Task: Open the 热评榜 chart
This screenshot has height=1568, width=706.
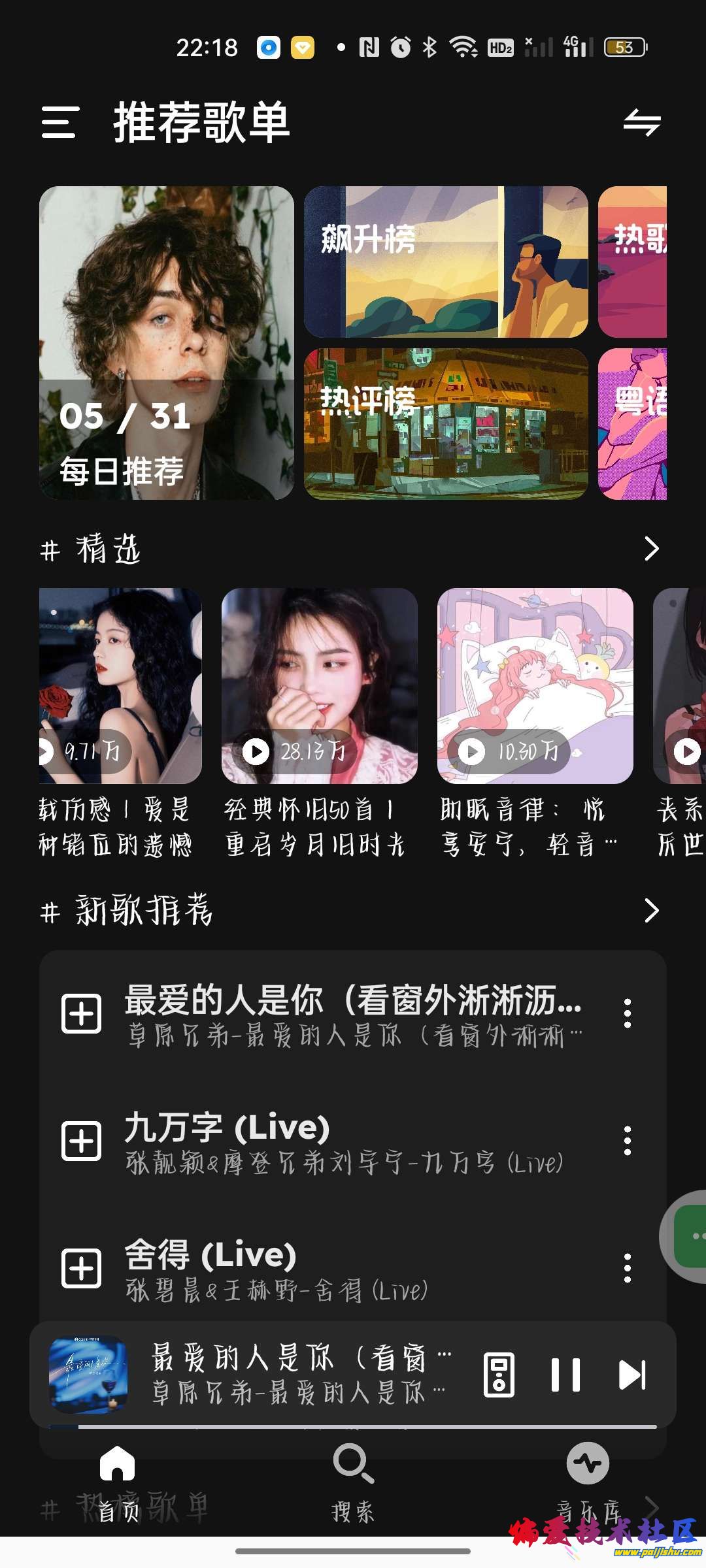Action: coord(446,424)
